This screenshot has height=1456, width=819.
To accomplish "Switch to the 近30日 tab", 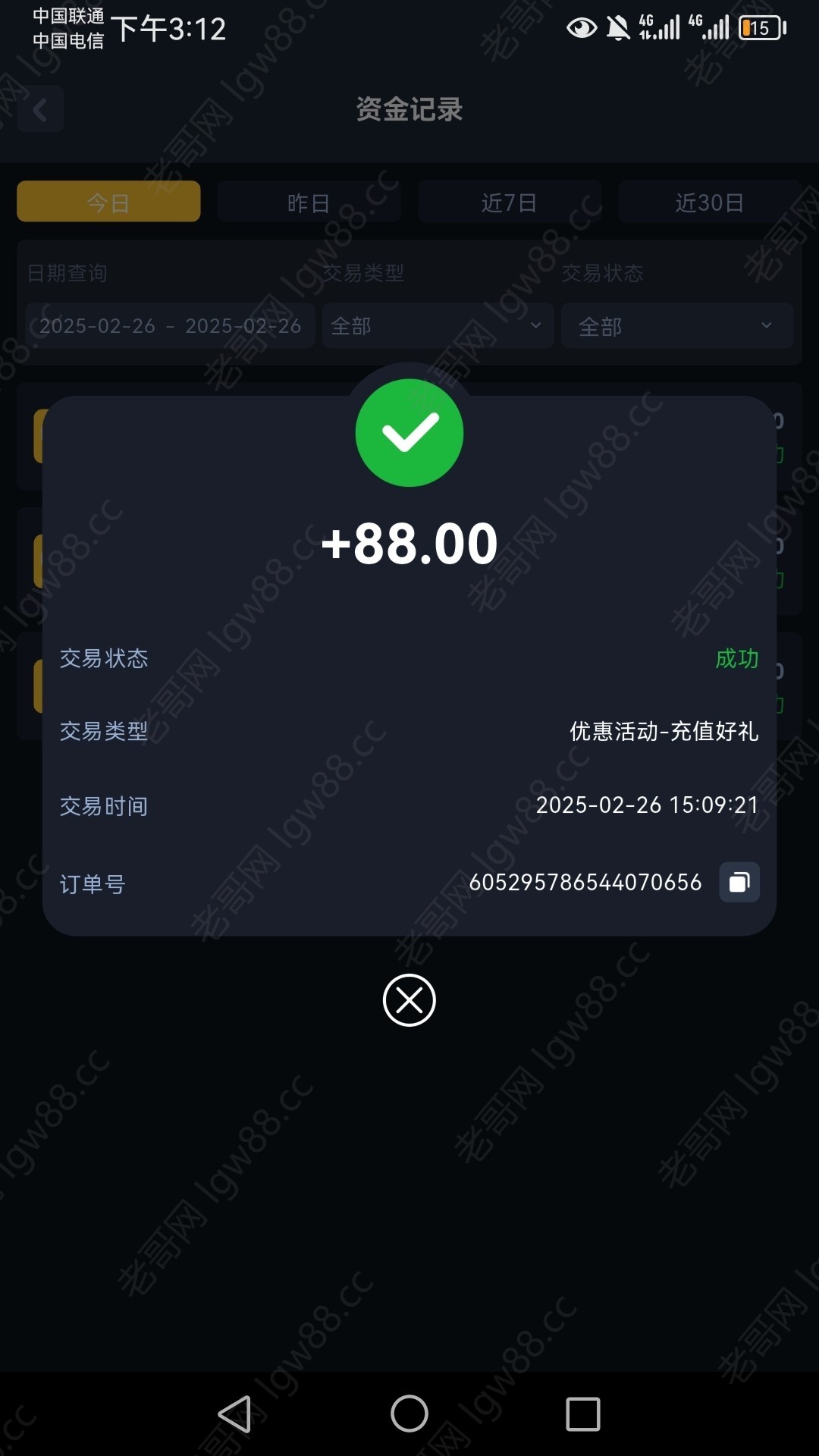I will tap(709, 202).
